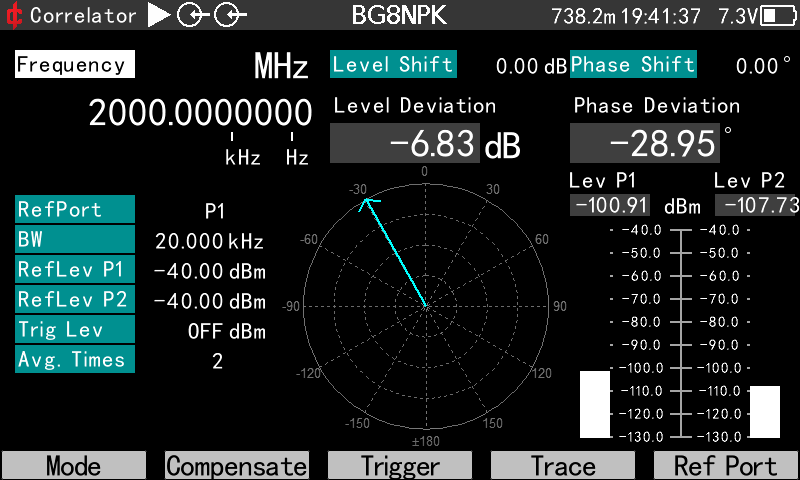Screen dimensions: 800x480
Task: Select the Level Shift parameter
Action: (x=393, y=64)
